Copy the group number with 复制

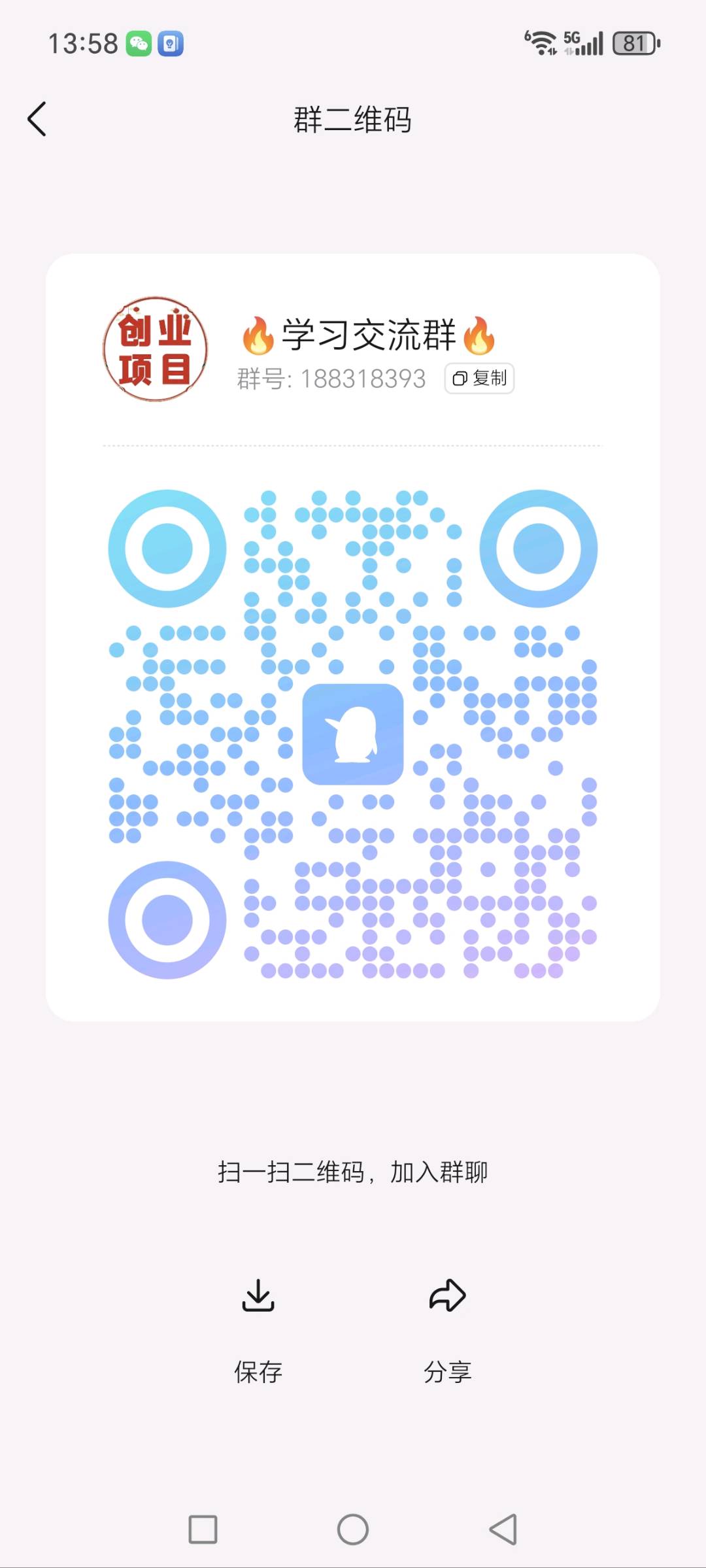click(x=479, y=378)
